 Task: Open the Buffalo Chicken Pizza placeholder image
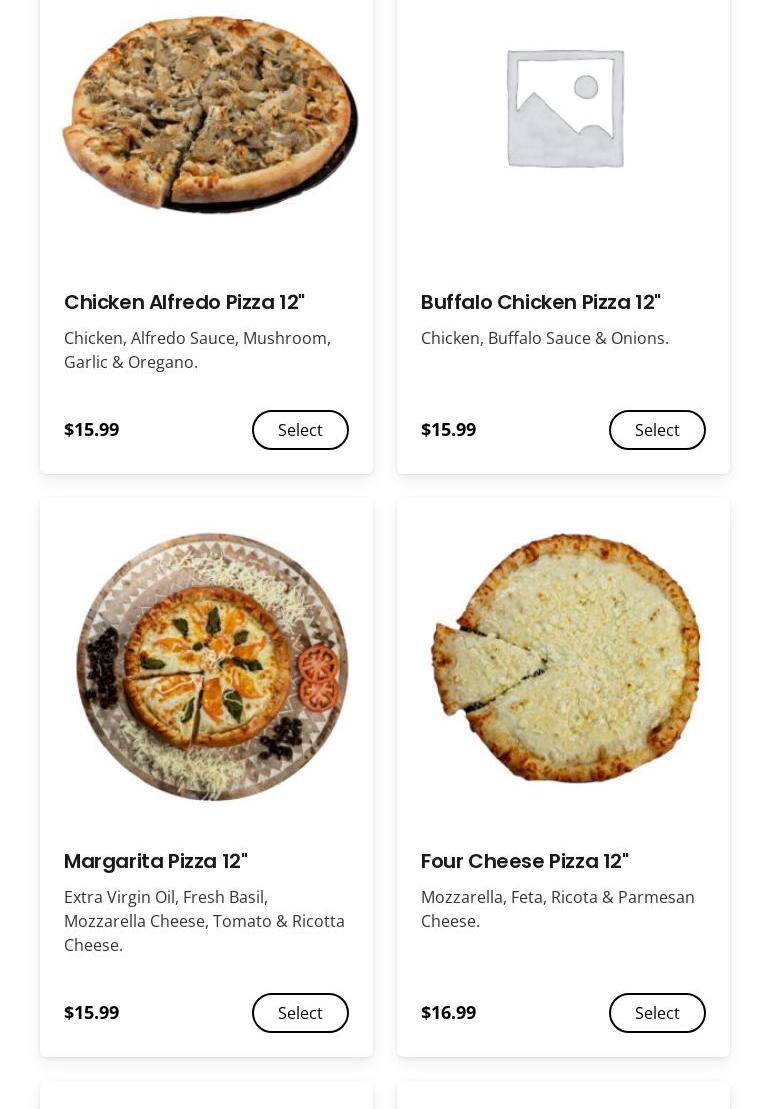point(564,108)
